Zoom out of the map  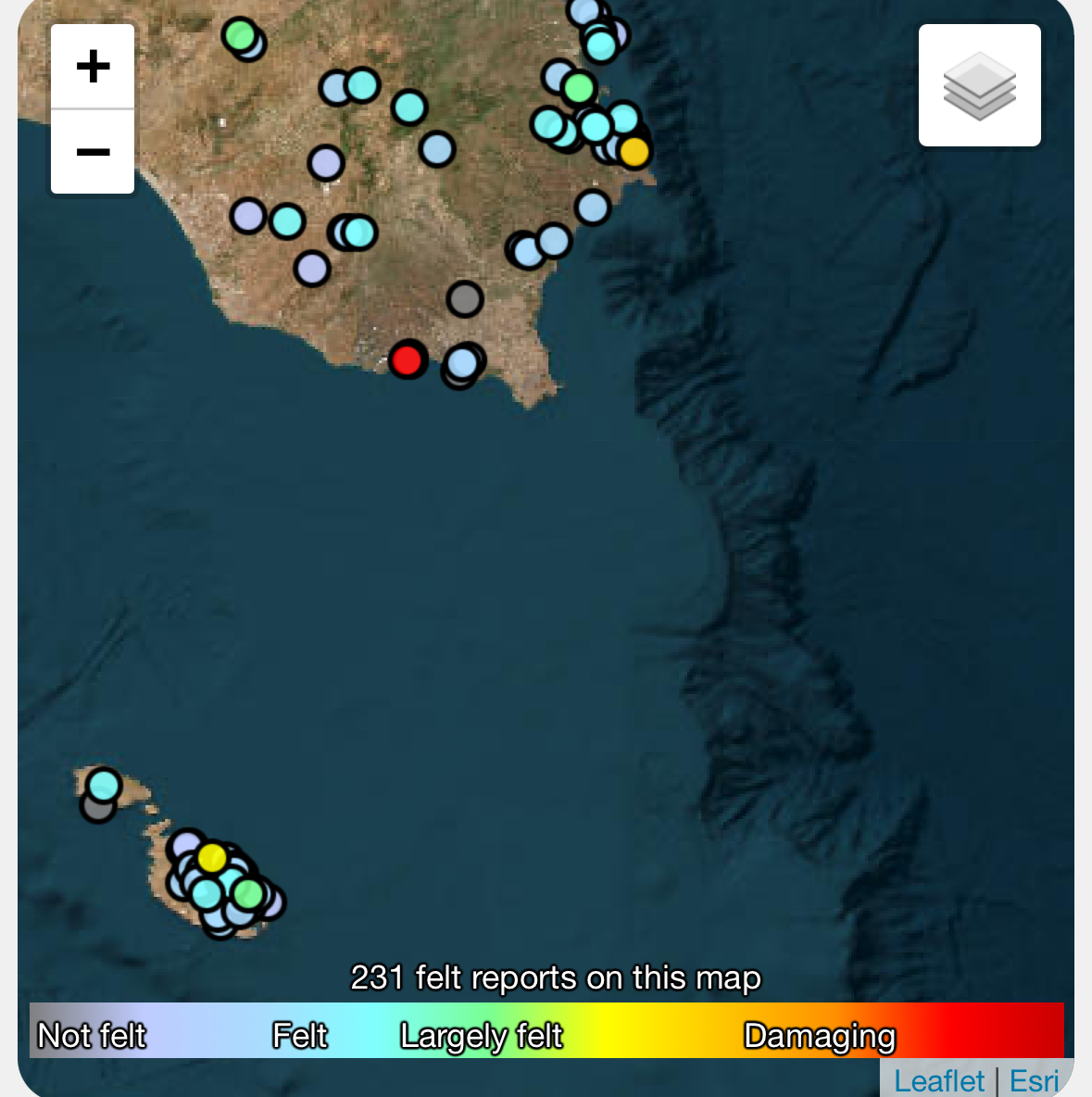pyautogui.click(x=93, y=152)
